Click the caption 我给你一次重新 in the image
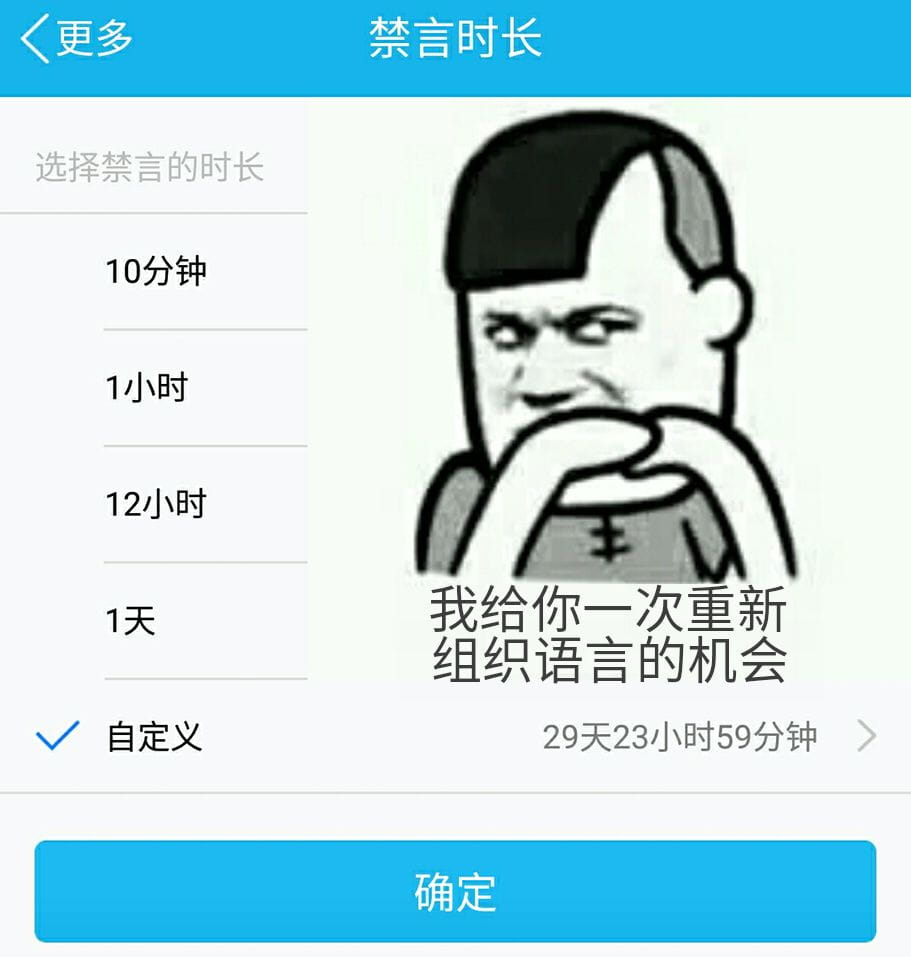The image size is (911, 957). coord(608,607)
